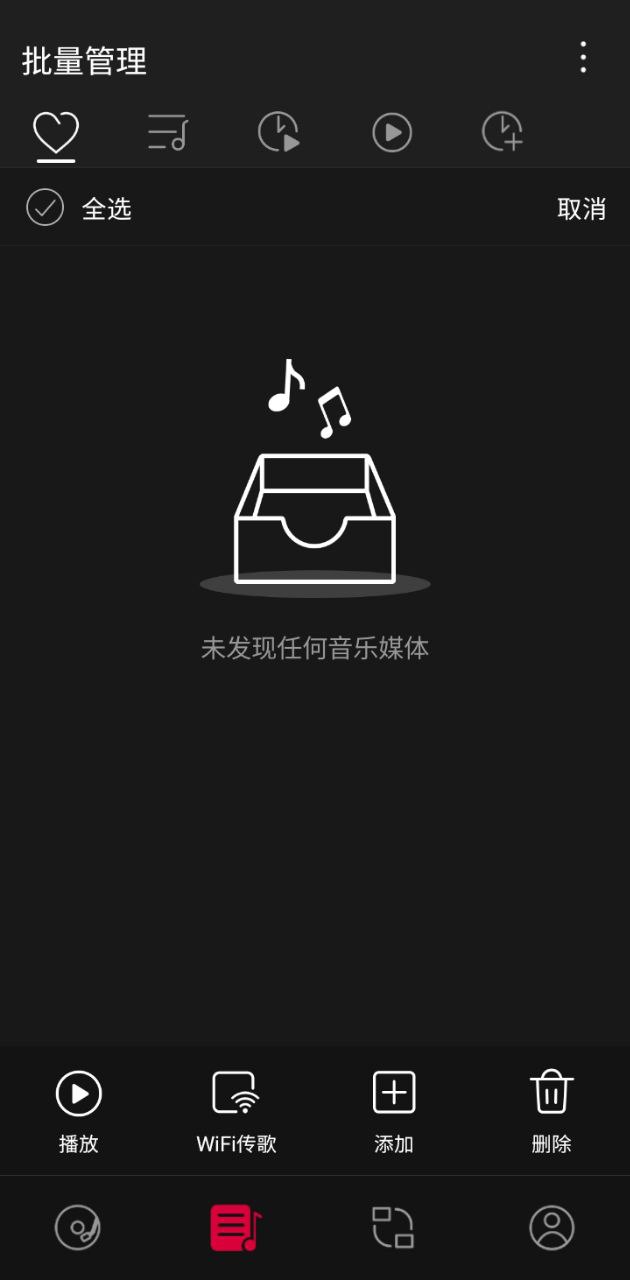Go to the disc player bottom tab
This screenshot has height=1280, width=630.
tap(78, 1227)
